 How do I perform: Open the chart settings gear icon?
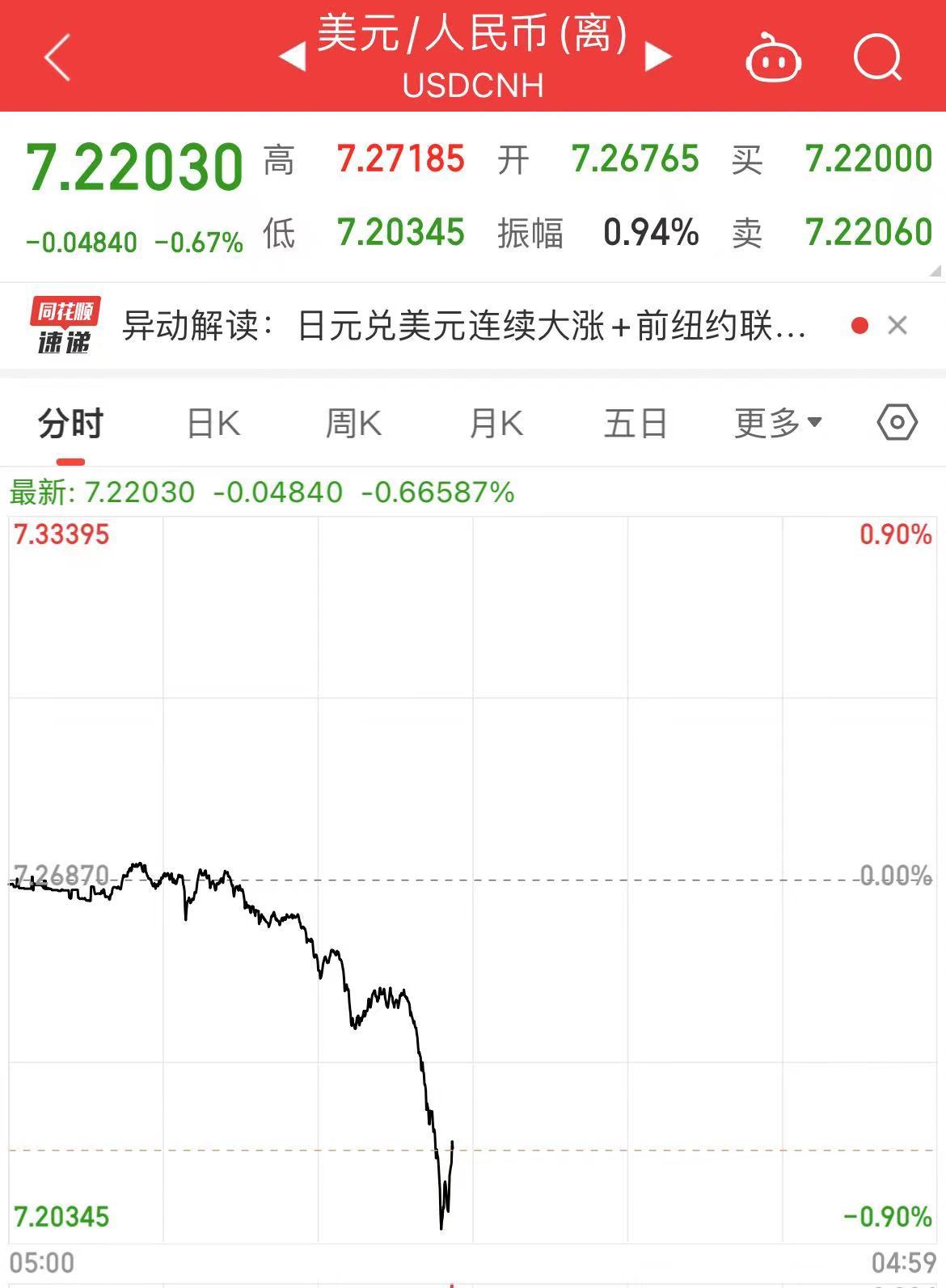point(896,422)
